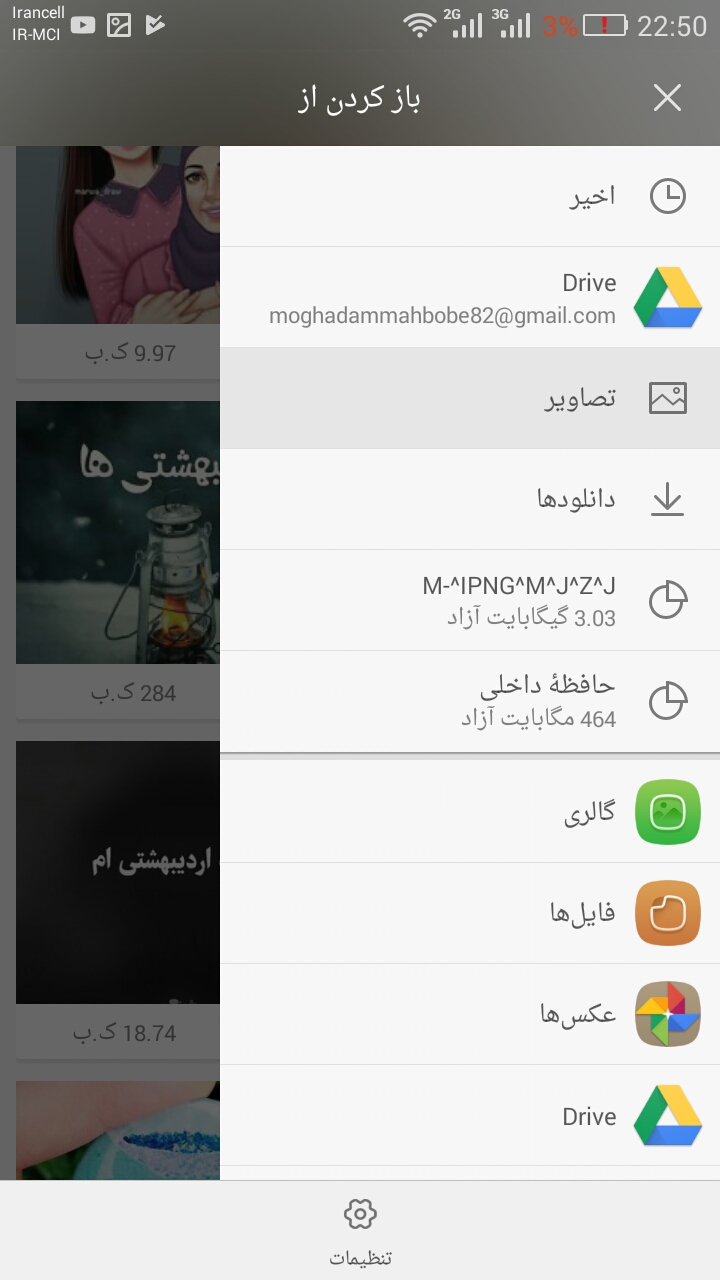Open the اخیر (recent) files list
720x1280 pixels.
[x=470, y=197]
